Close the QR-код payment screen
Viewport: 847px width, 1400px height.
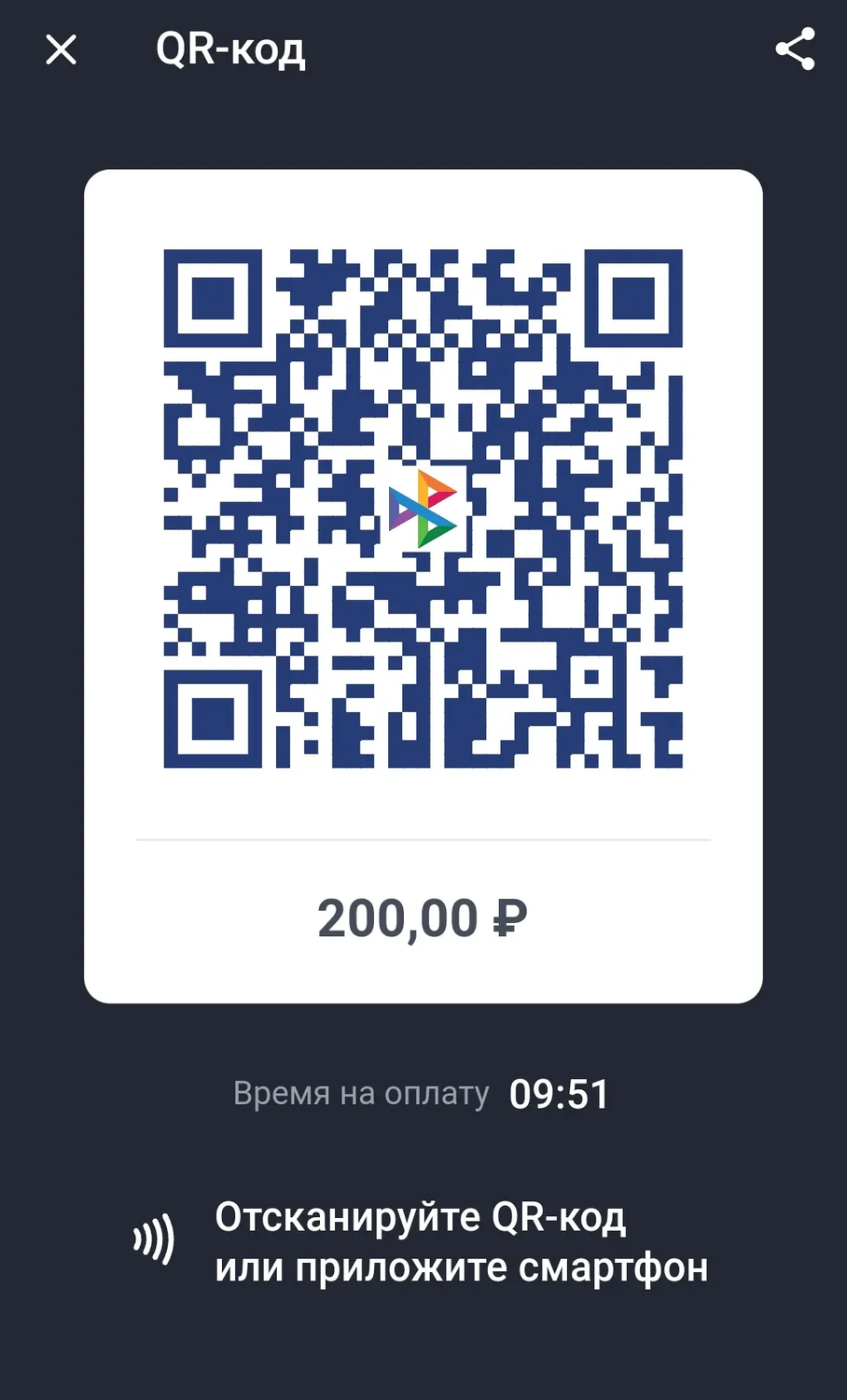point(62,49)
